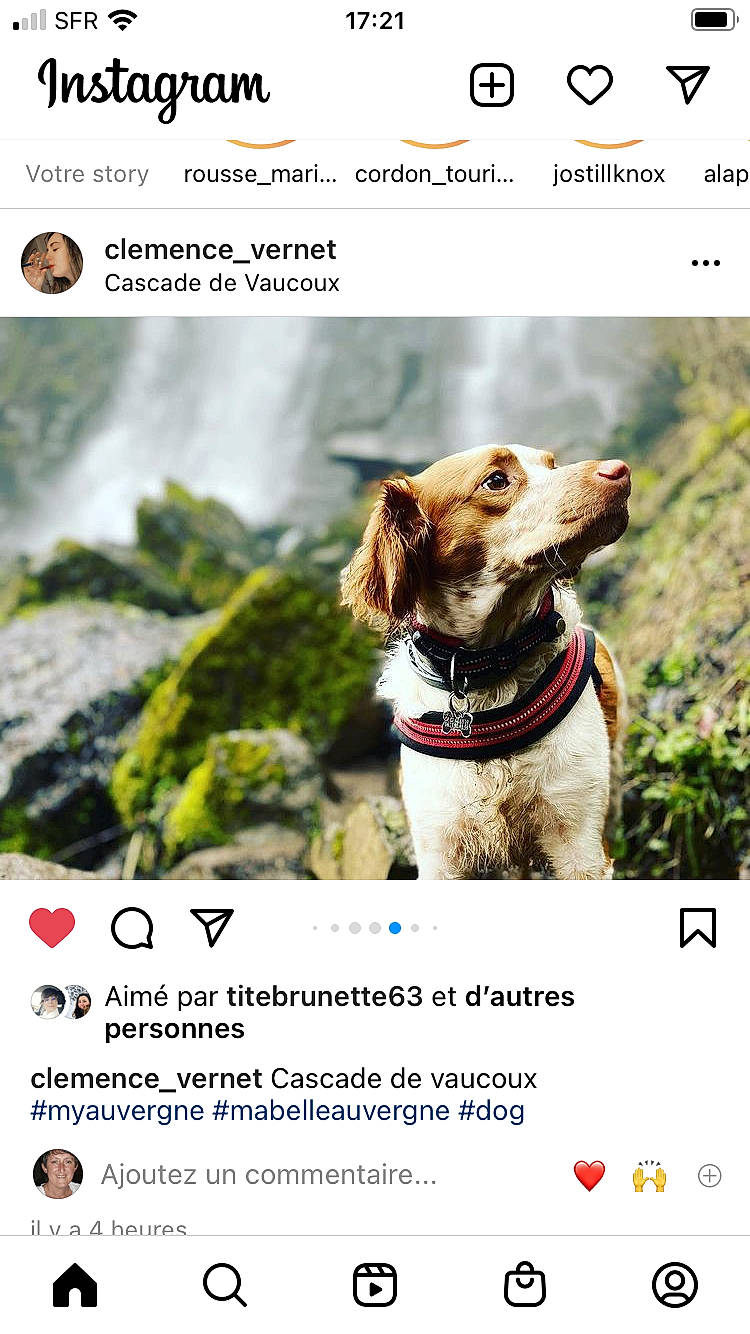Go to Home feed via house icon
Viewport: 750px width, 1334px height.
(x=75, y=1285)
